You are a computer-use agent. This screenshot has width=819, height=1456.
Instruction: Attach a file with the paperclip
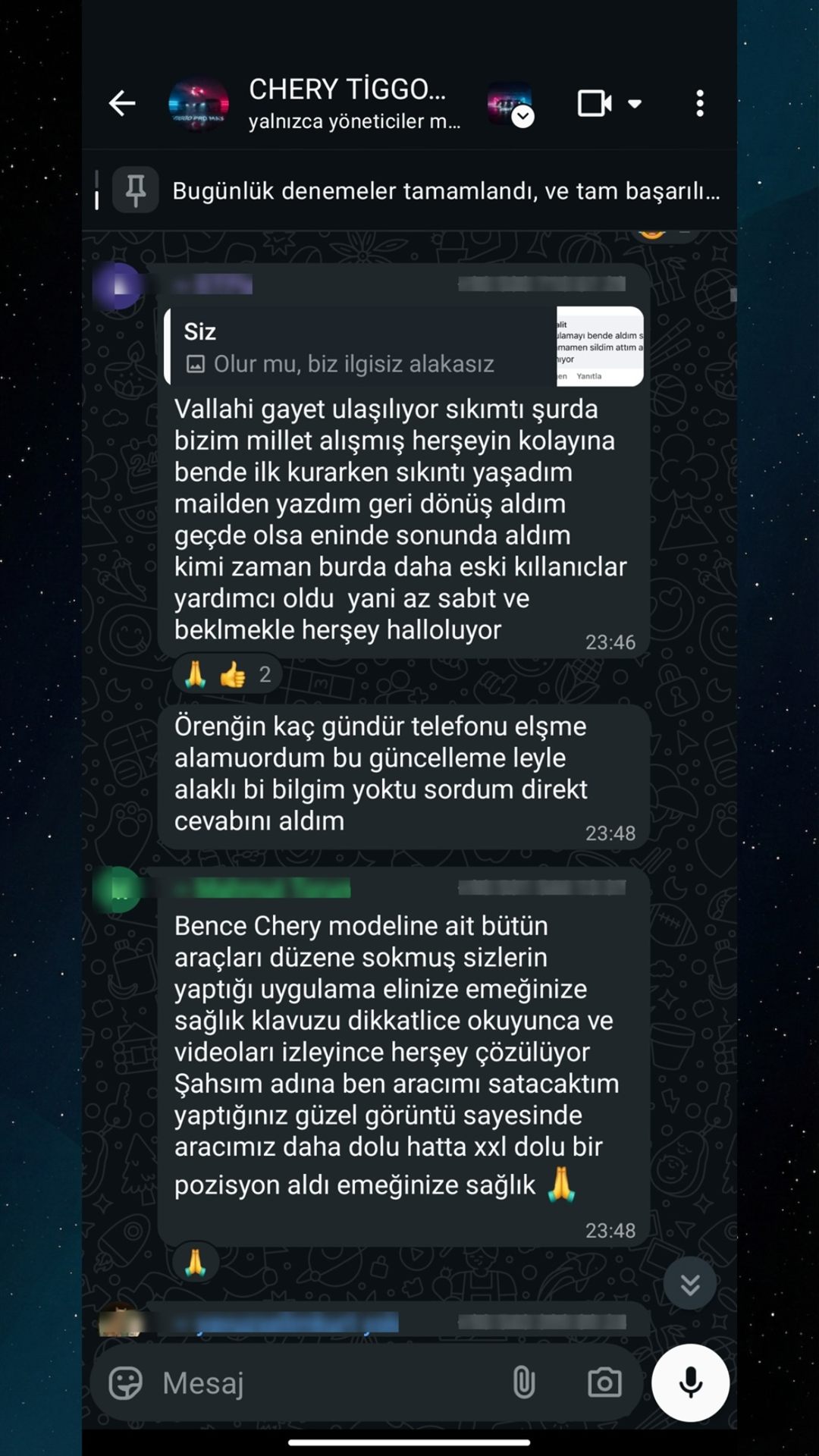(x=524, y=1382)
